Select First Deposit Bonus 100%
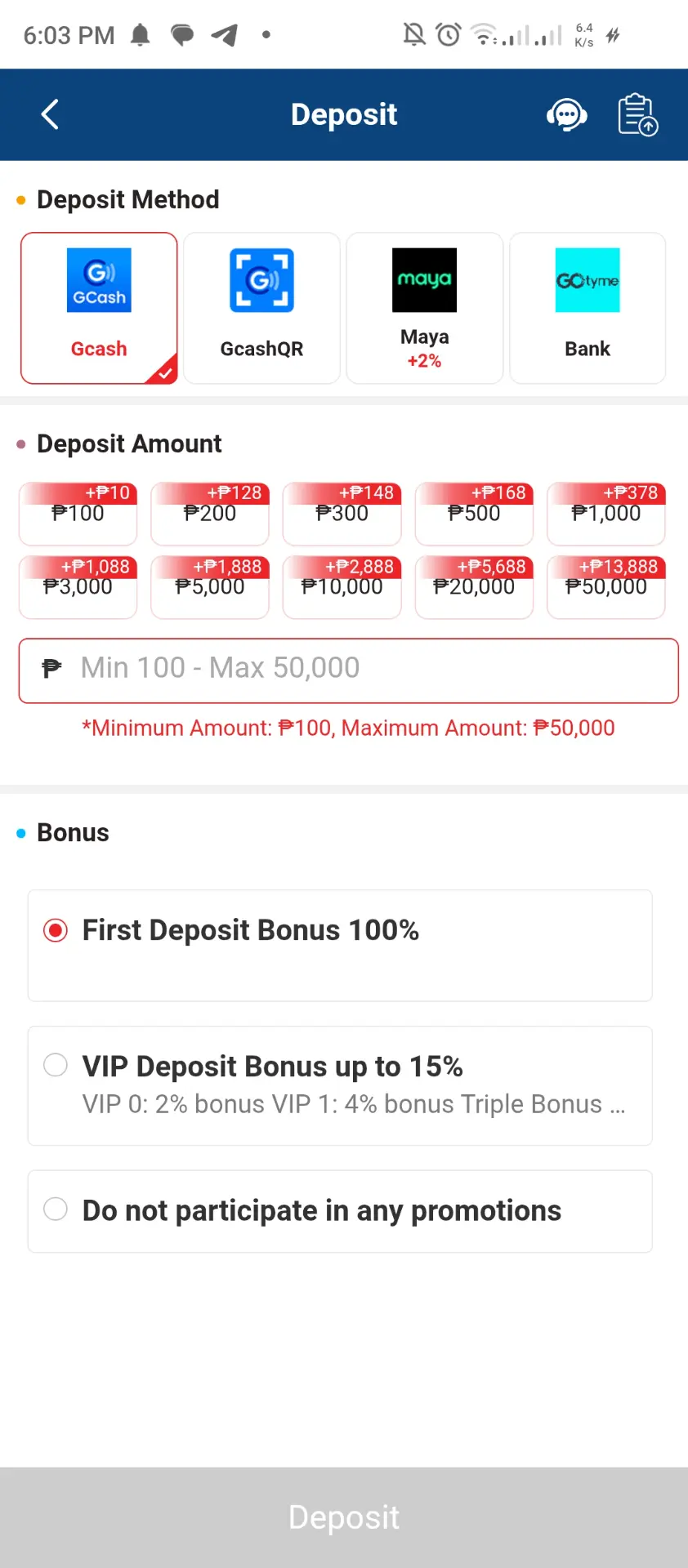The width and height of the screenshot is (688, 1568). pyautogui.click(x=340, y=946)
